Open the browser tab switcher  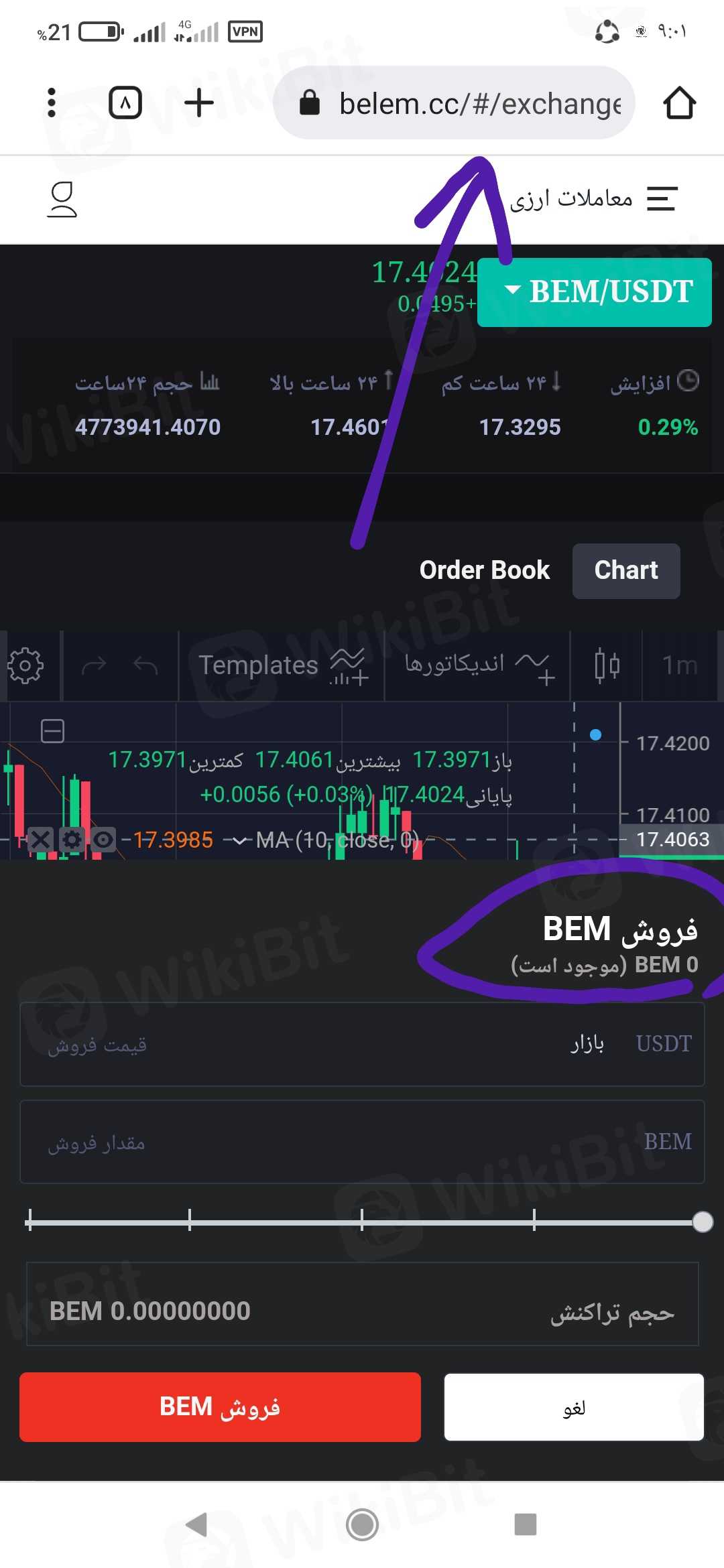click(x=125, y=103)
